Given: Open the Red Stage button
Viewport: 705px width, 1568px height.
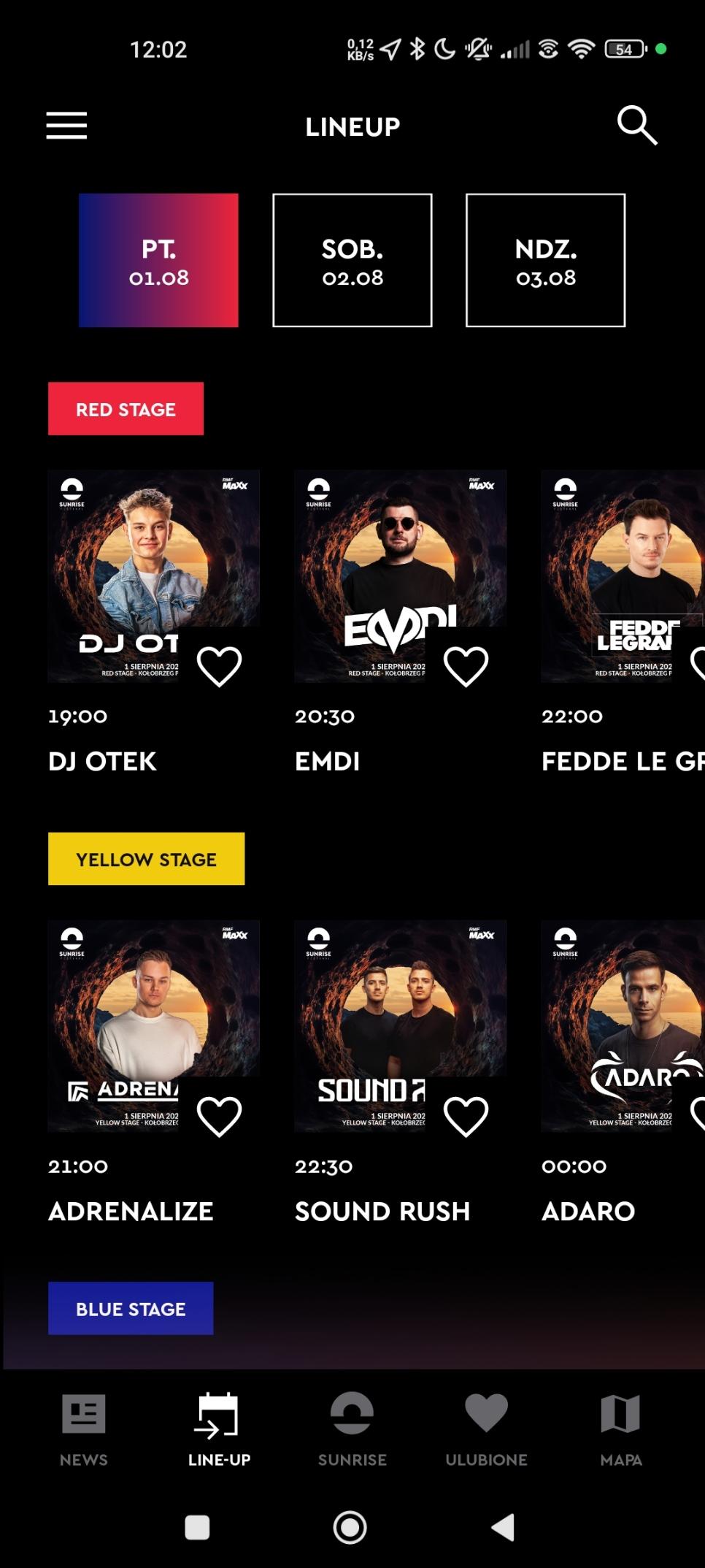Looking at the screenshot, I should coord(126,409).
